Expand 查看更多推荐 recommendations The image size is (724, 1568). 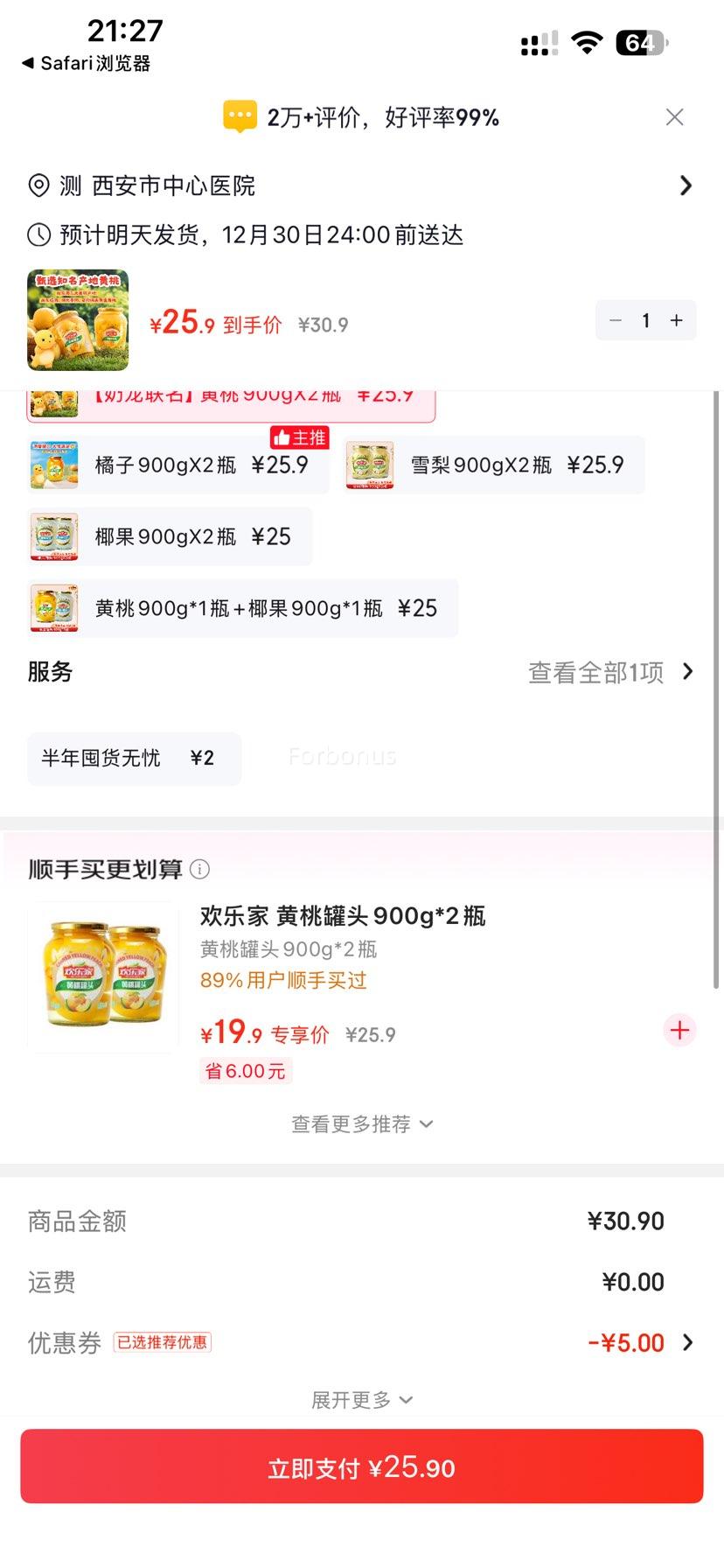click(362, 1123)
